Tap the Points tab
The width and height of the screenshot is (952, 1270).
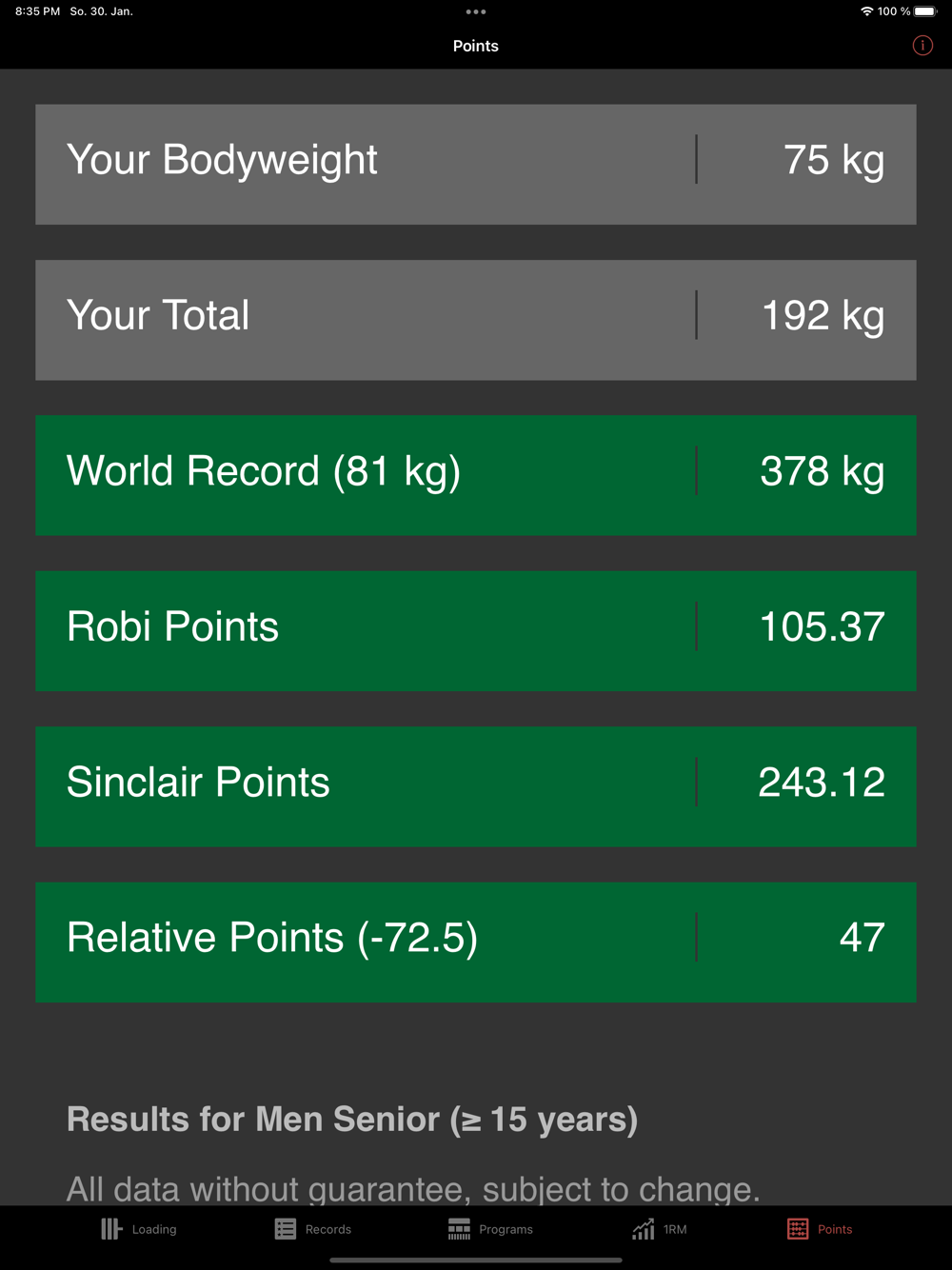pyautogui.click(x=820, y=1229)
